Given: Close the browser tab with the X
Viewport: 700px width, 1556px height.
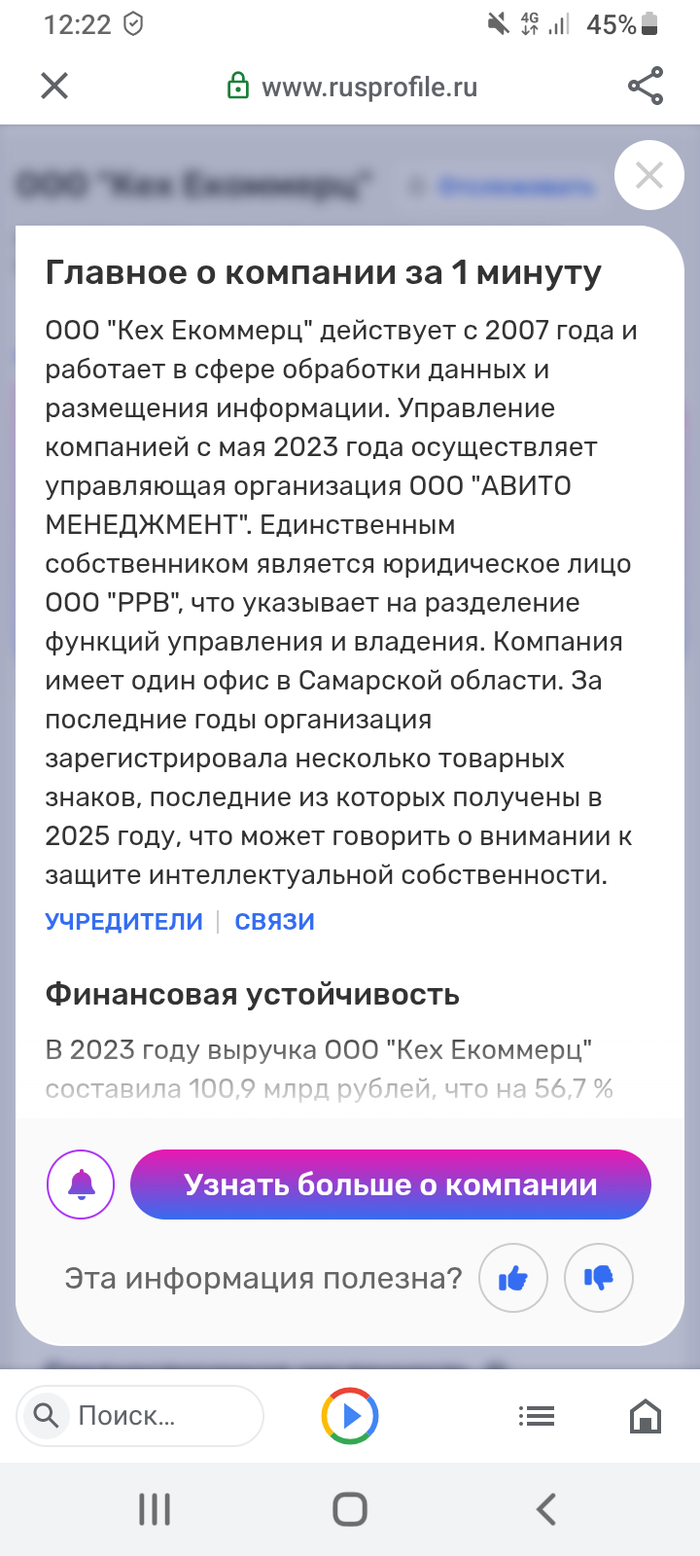Looking at the screenshot, I should 54,87.
